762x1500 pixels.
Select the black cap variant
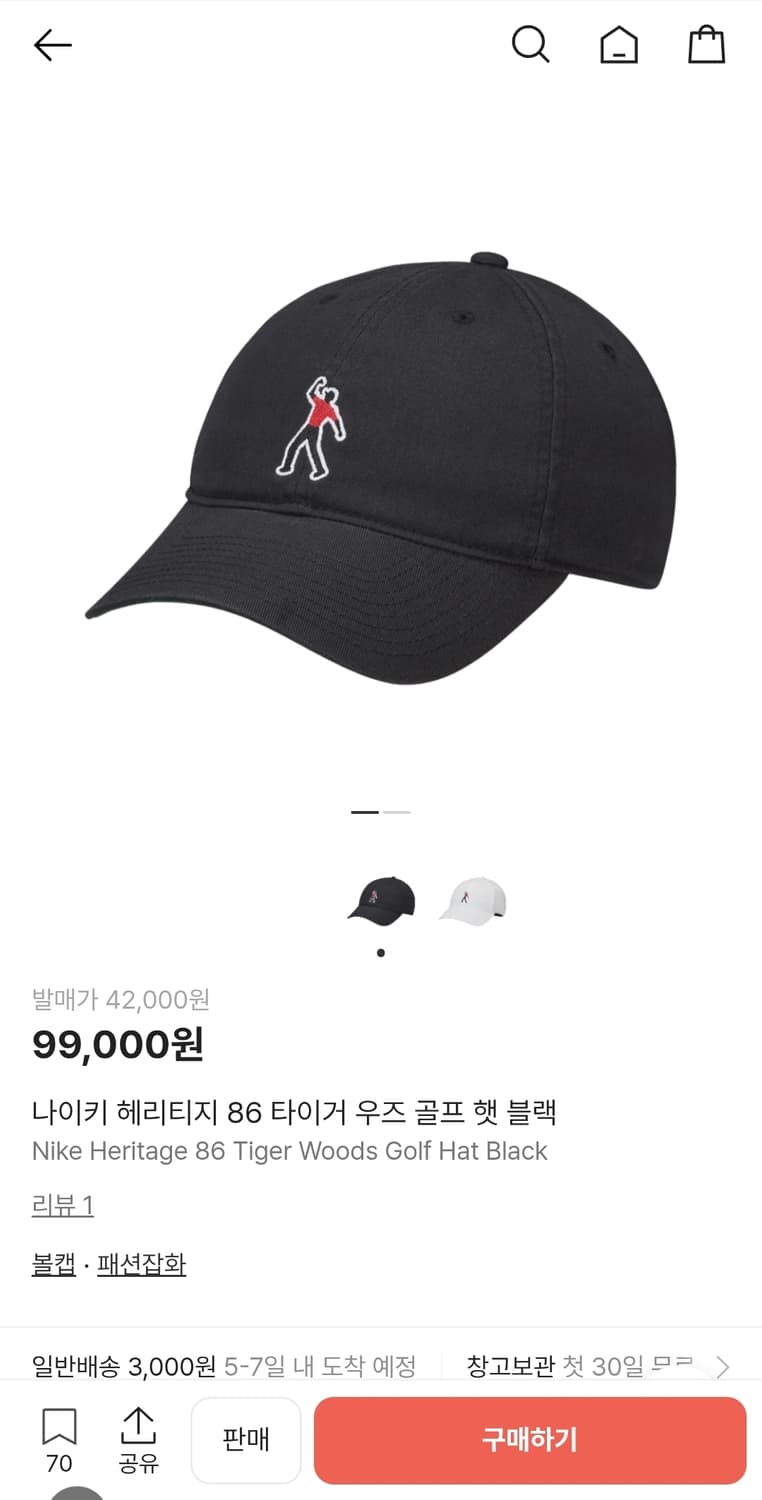[x=381, y=898]
